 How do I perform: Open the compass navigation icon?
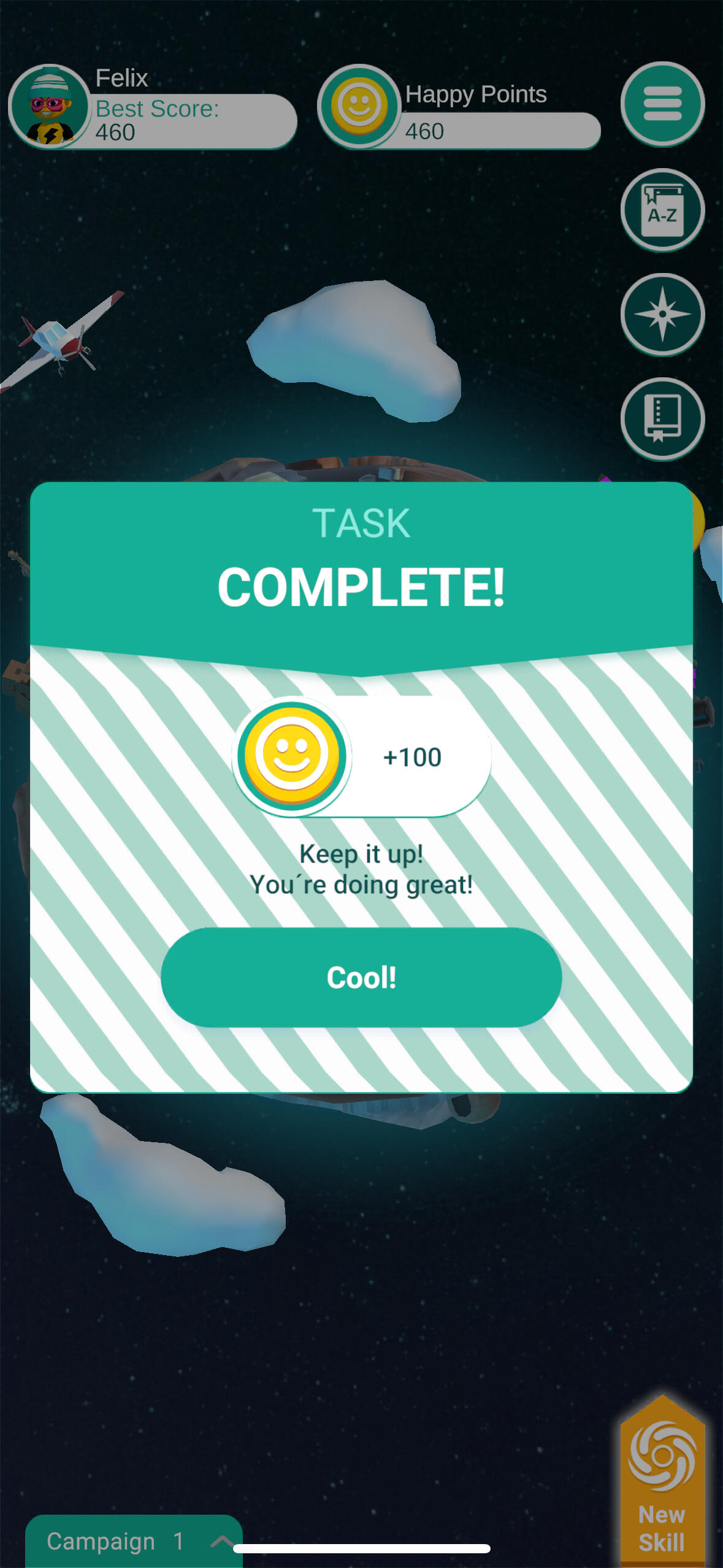pos(662,315)
